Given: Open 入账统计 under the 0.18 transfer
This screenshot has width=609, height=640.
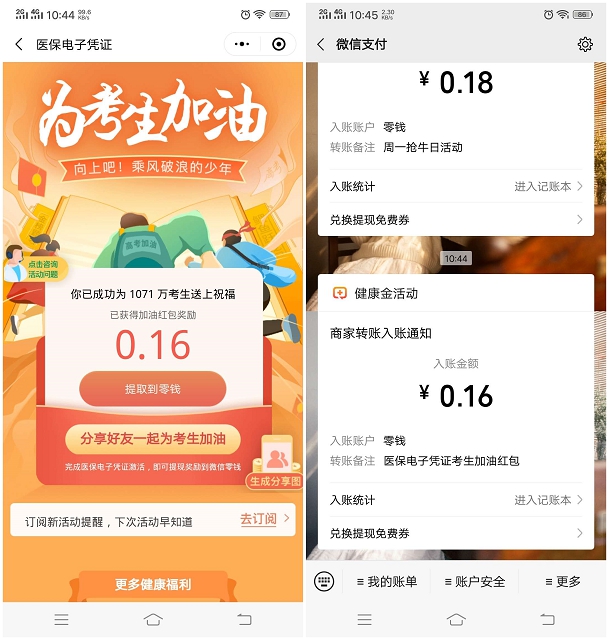Looking at the screenshot, I should [456, 186].
